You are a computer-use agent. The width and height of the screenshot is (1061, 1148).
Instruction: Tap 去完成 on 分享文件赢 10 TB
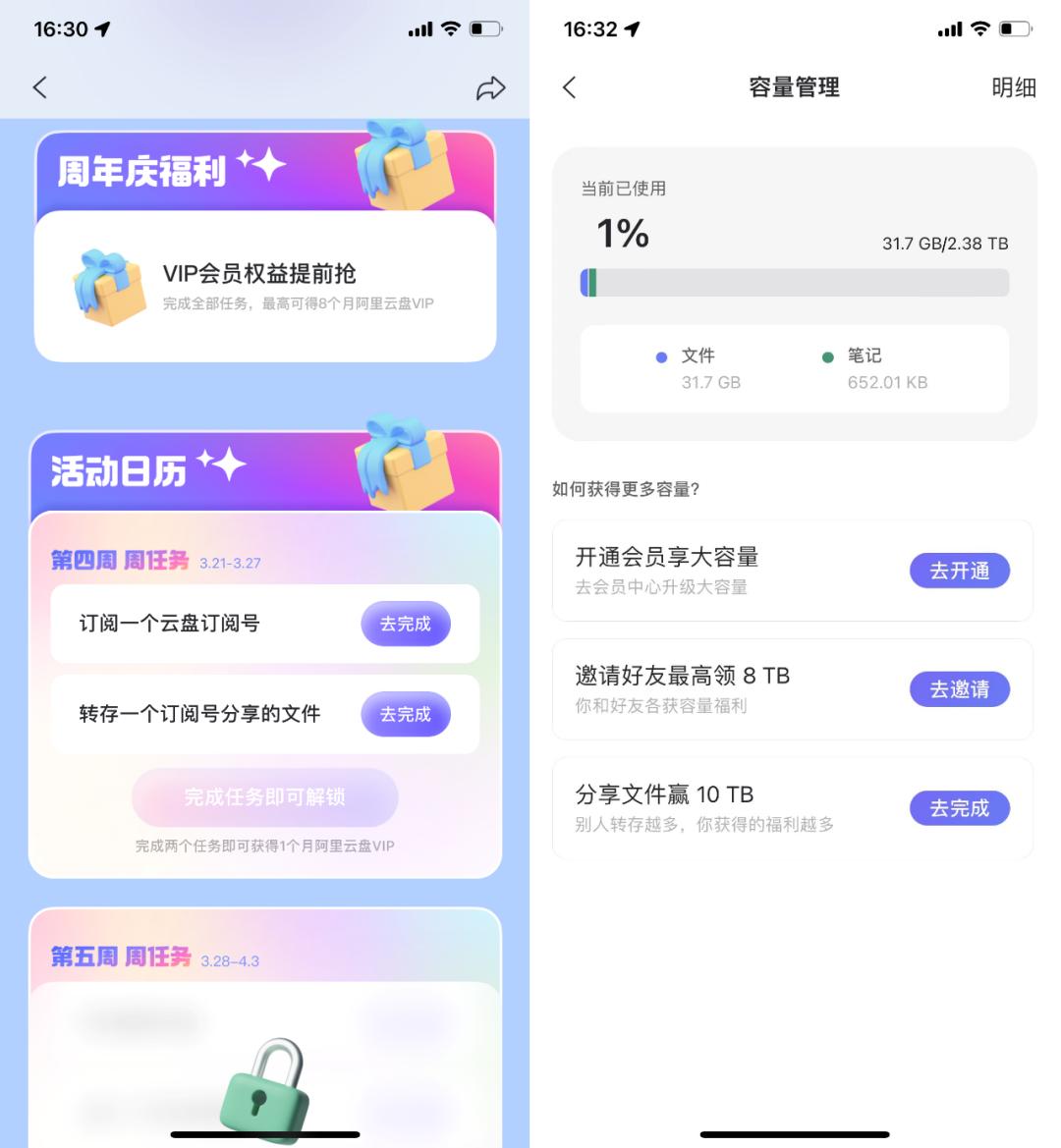(960, 808)
